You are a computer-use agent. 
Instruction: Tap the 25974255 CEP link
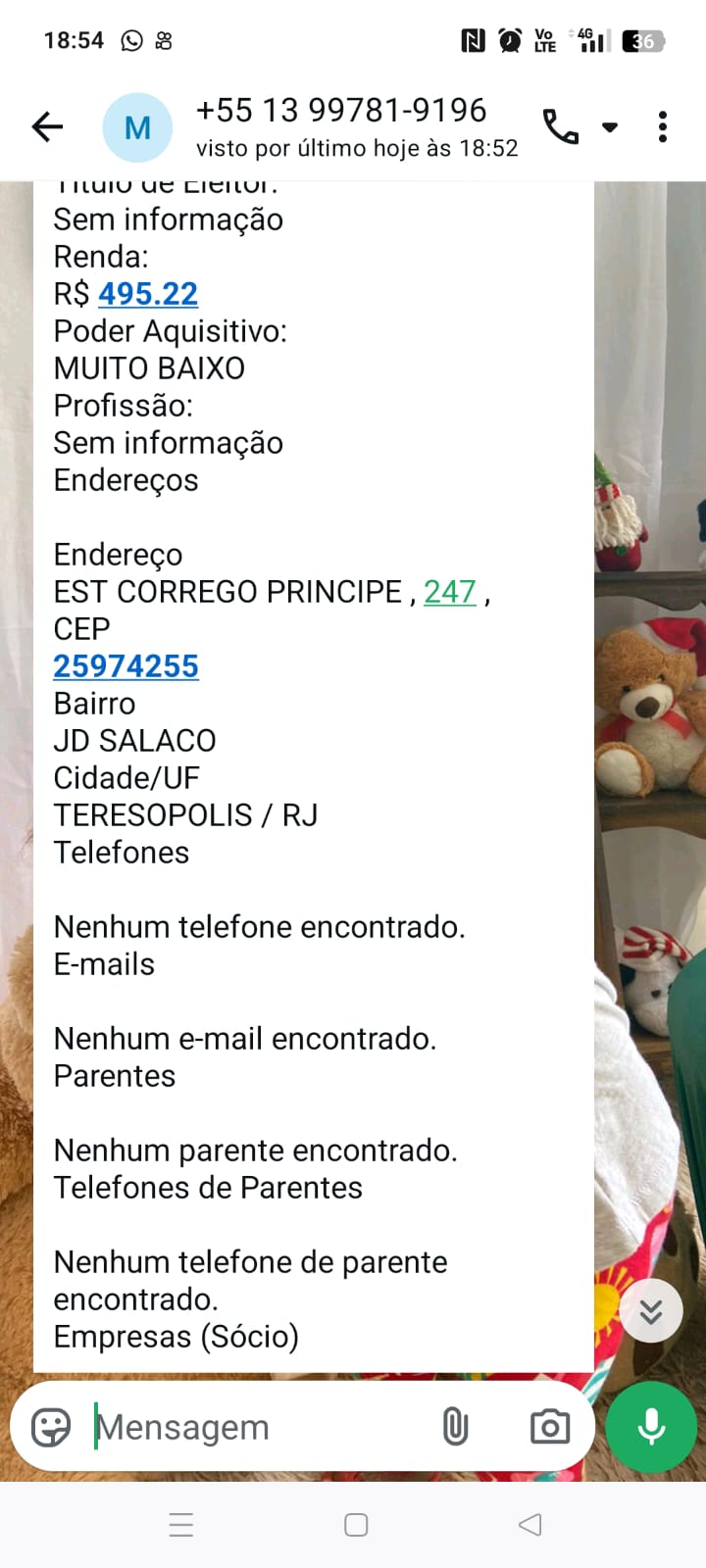click(126, 666)
